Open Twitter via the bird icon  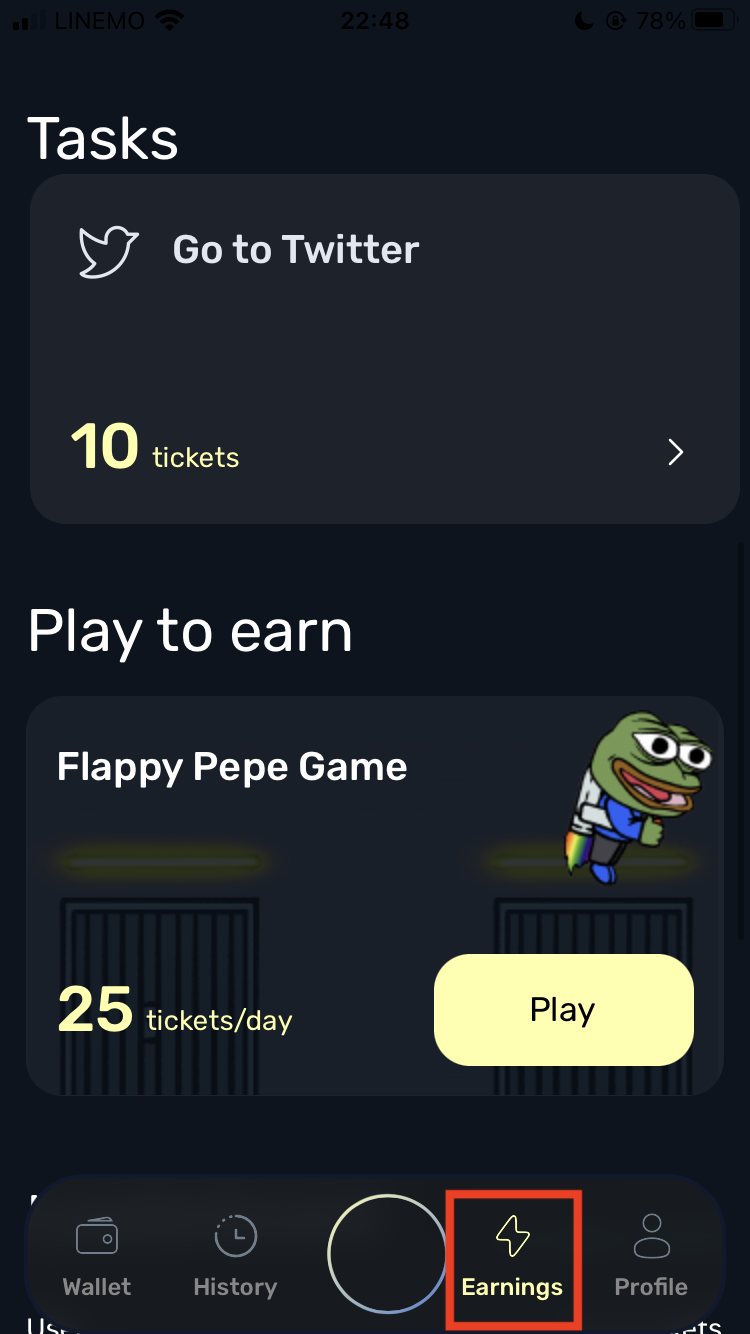[106, 249]
